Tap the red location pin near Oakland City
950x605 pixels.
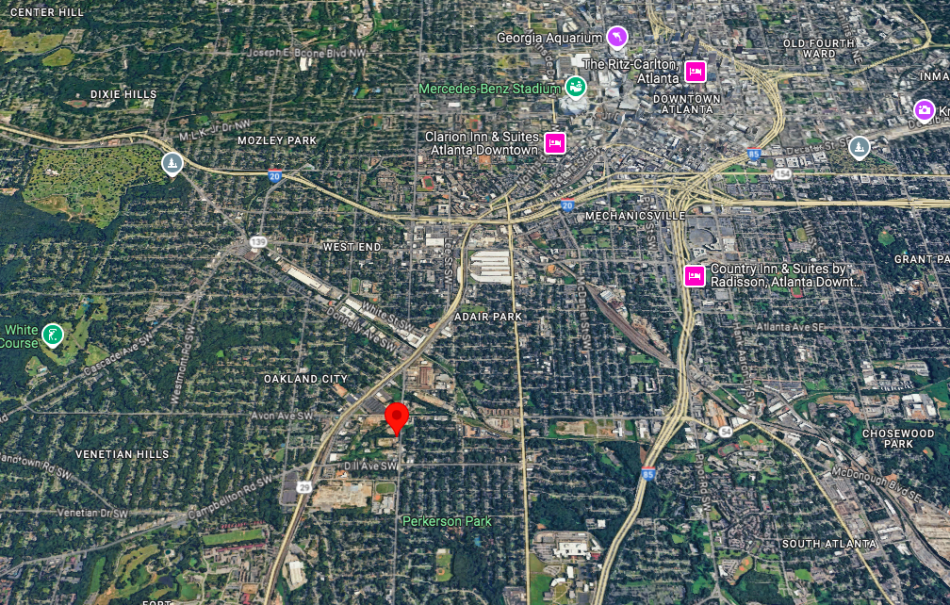pyautogui.click(x=397, y=417)
